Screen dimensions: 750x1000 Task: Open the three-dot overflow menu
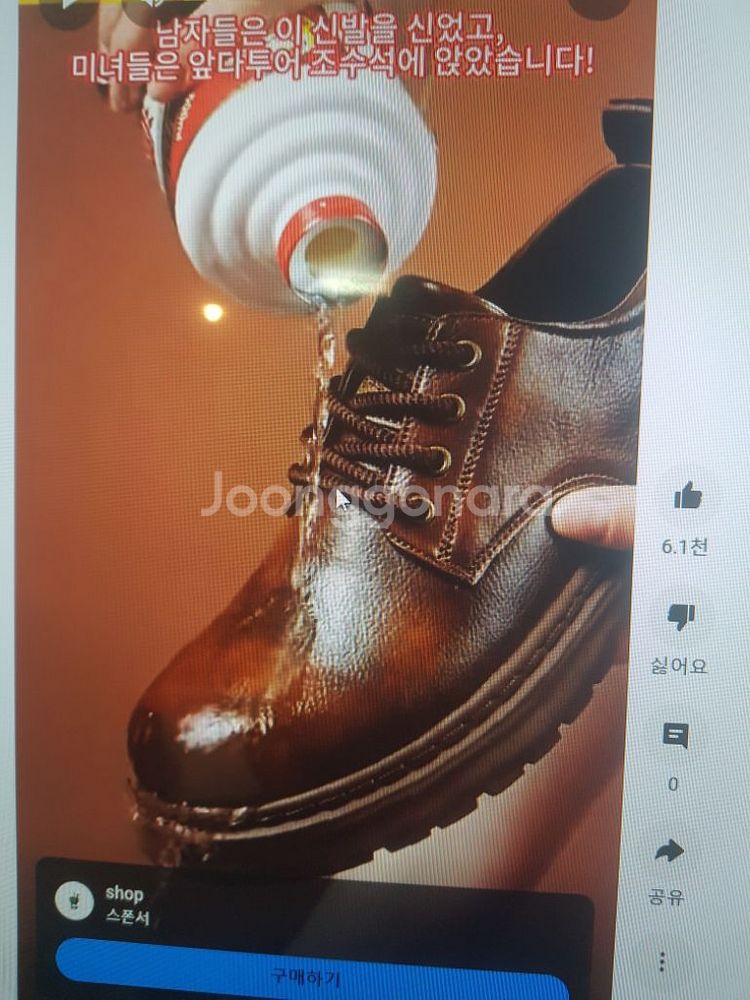(661, 961)
